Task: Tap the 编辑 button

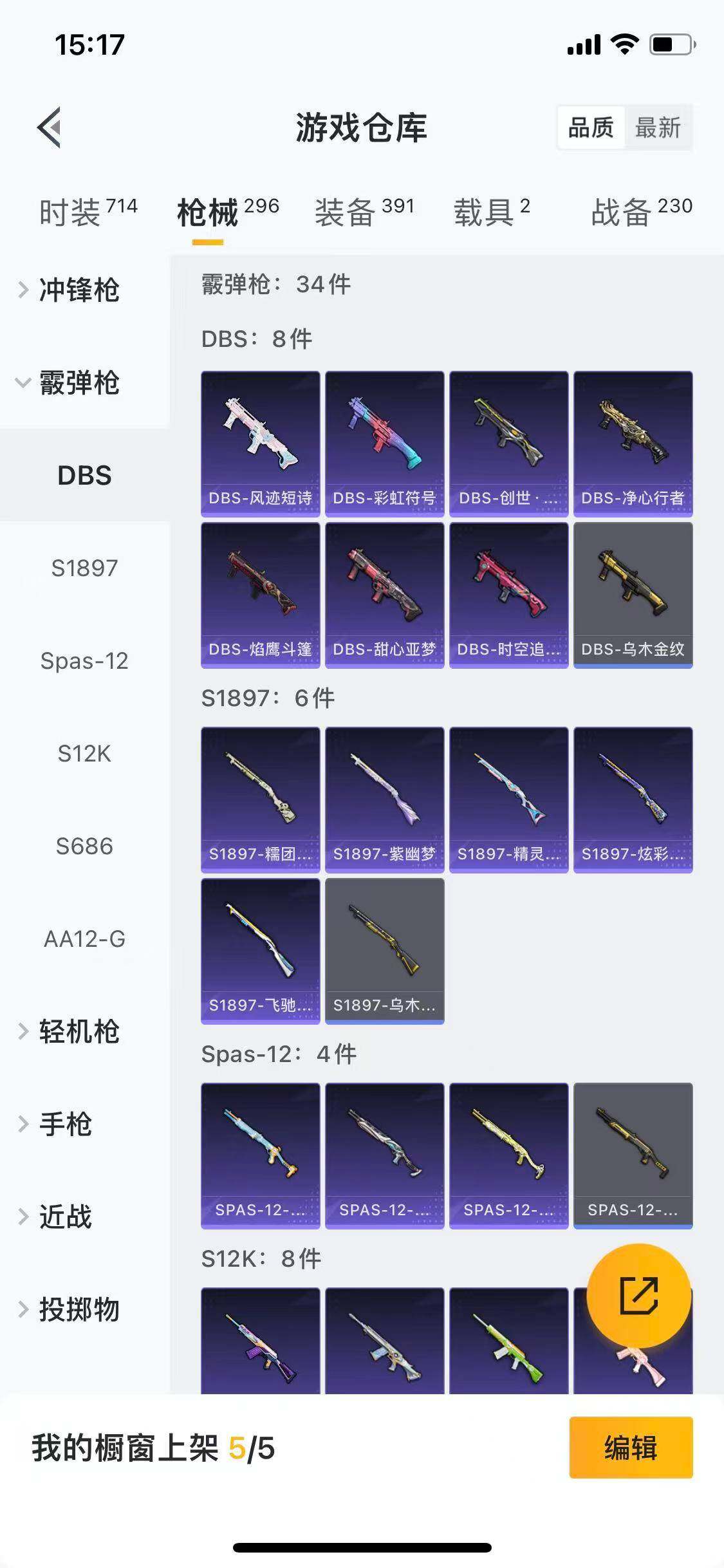Action: (x=631, y=1448)
